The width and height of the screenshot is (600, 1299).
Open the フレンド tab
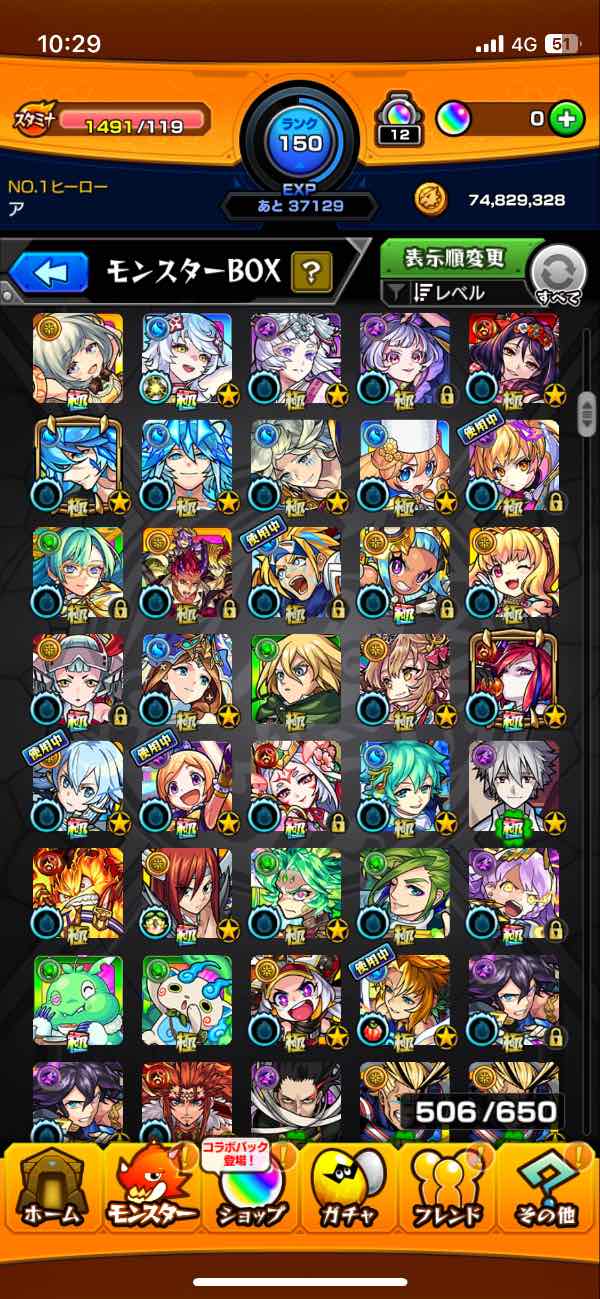(448, 1190)
